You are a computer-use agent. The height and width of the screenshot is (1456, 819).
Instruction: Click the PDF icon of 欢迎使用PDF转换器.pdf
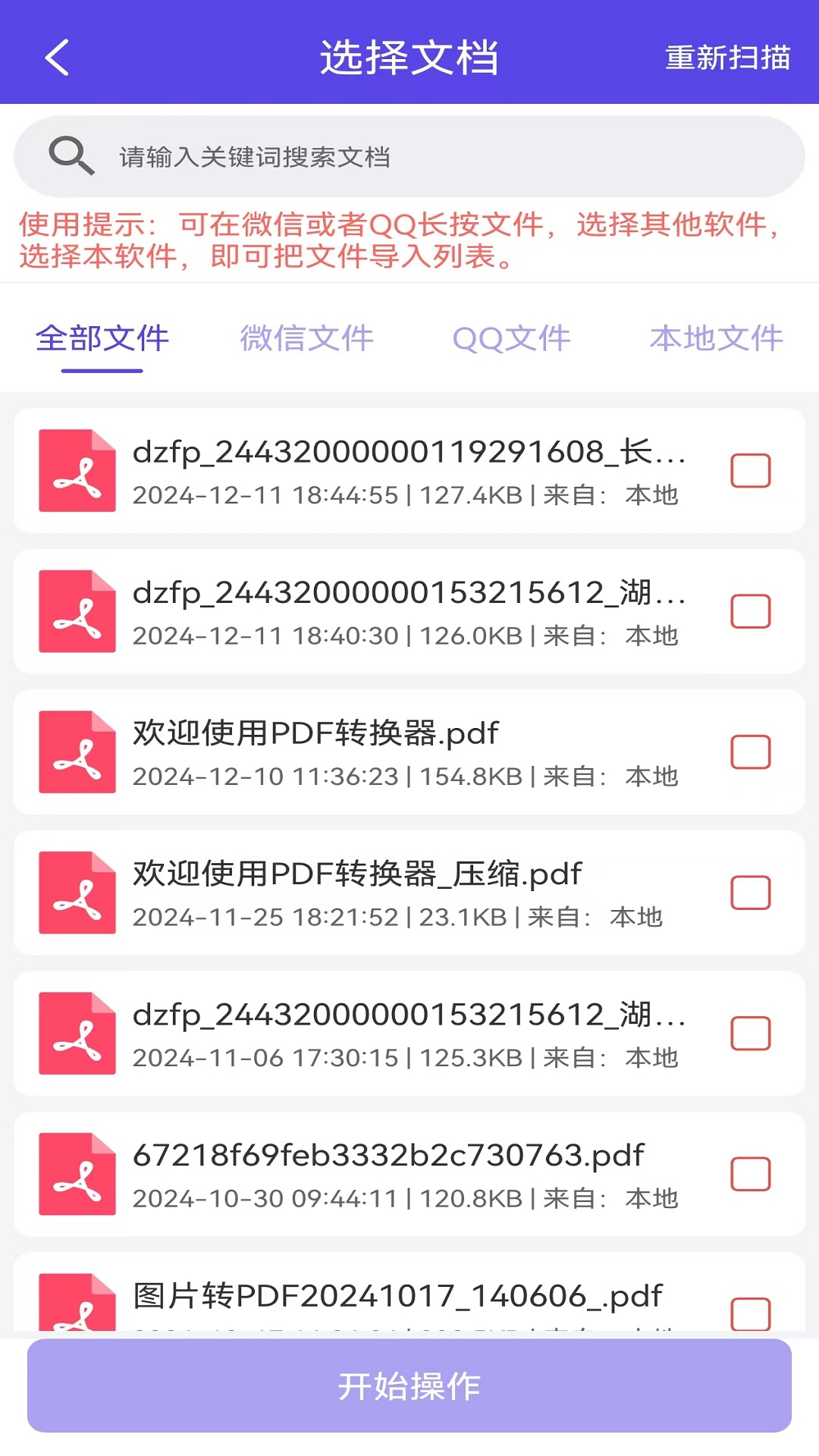[x=77, y=752]
